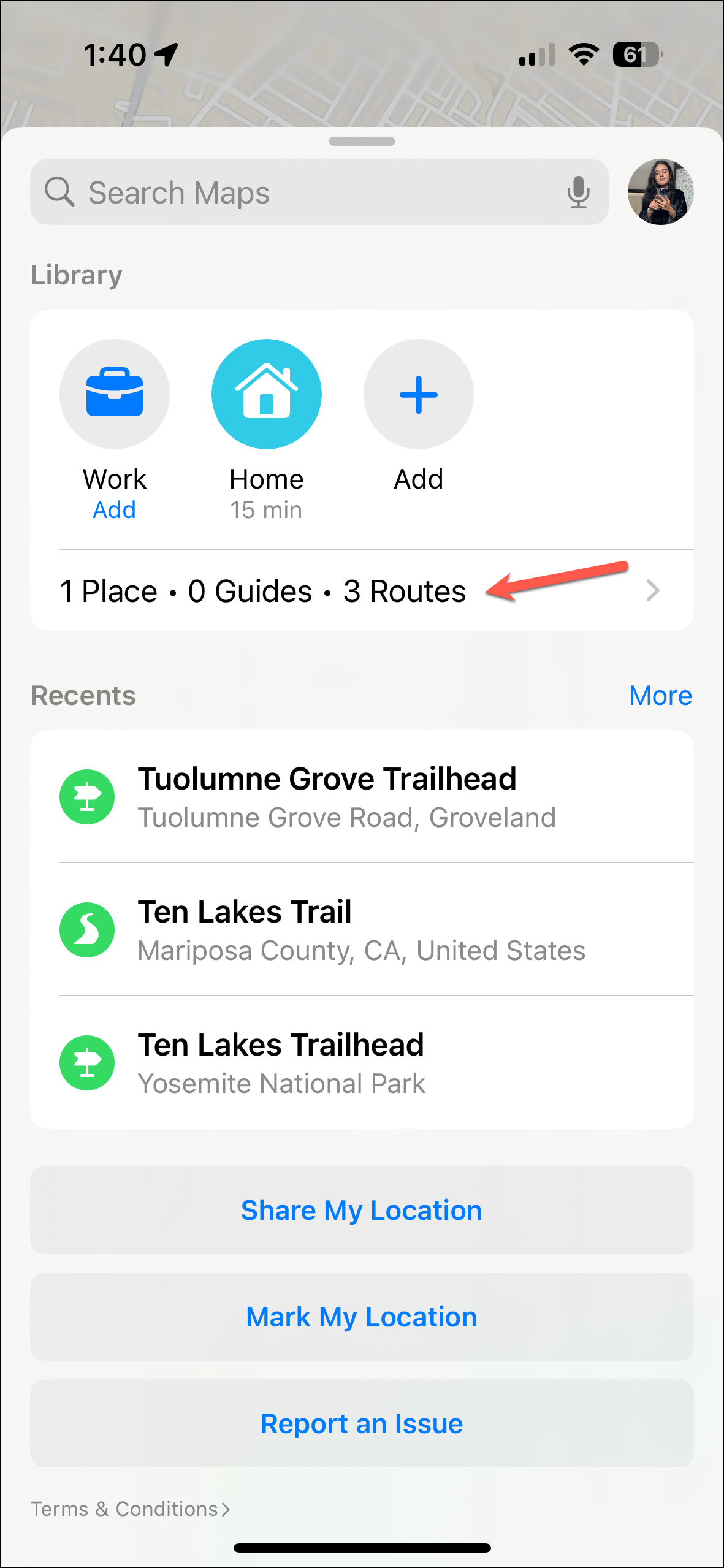Screen dimensions: 724x1568
Task: Add a Work address
Action: click(115, 394)
